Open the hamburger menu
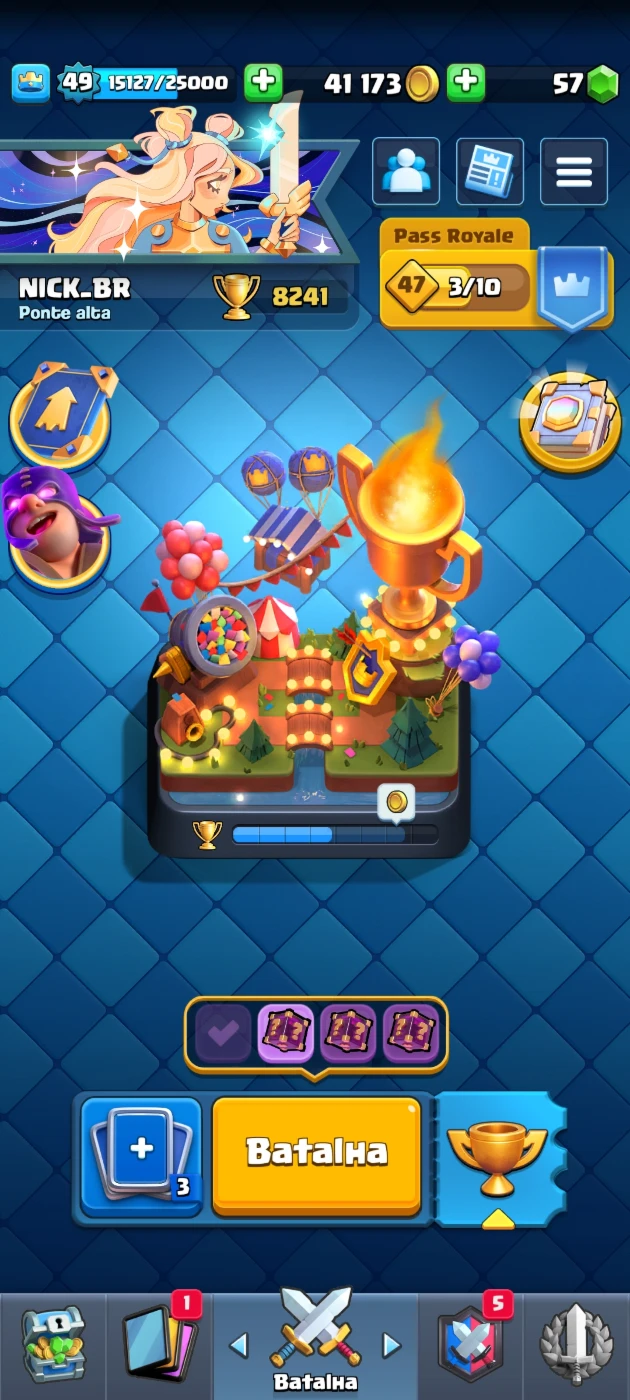Viewport: 630px width, 1400px height. [574, 172]
